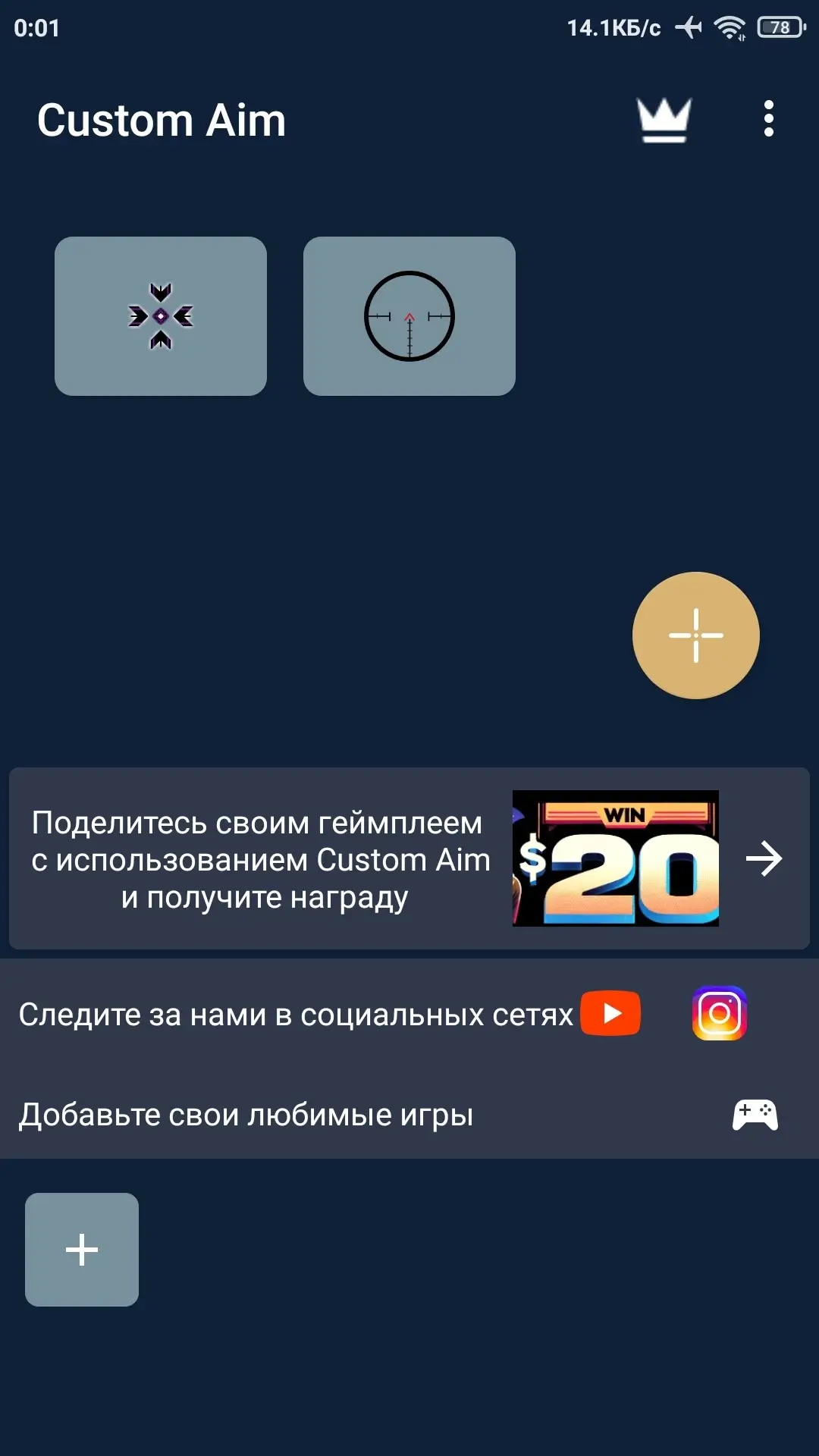
Task: Open the YouTube channel icon
Action: [610, 1013]
